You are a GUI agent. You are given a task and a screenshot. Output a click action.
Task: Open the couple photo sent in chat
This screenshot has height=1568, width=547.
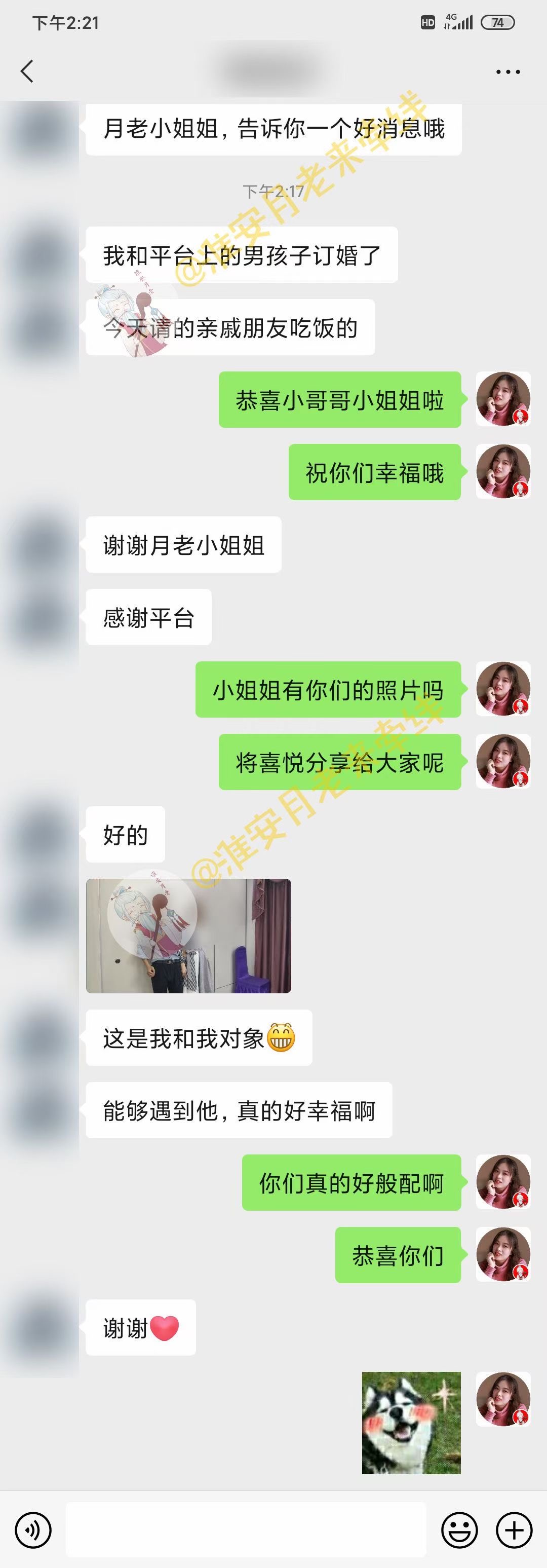[188, 936]
